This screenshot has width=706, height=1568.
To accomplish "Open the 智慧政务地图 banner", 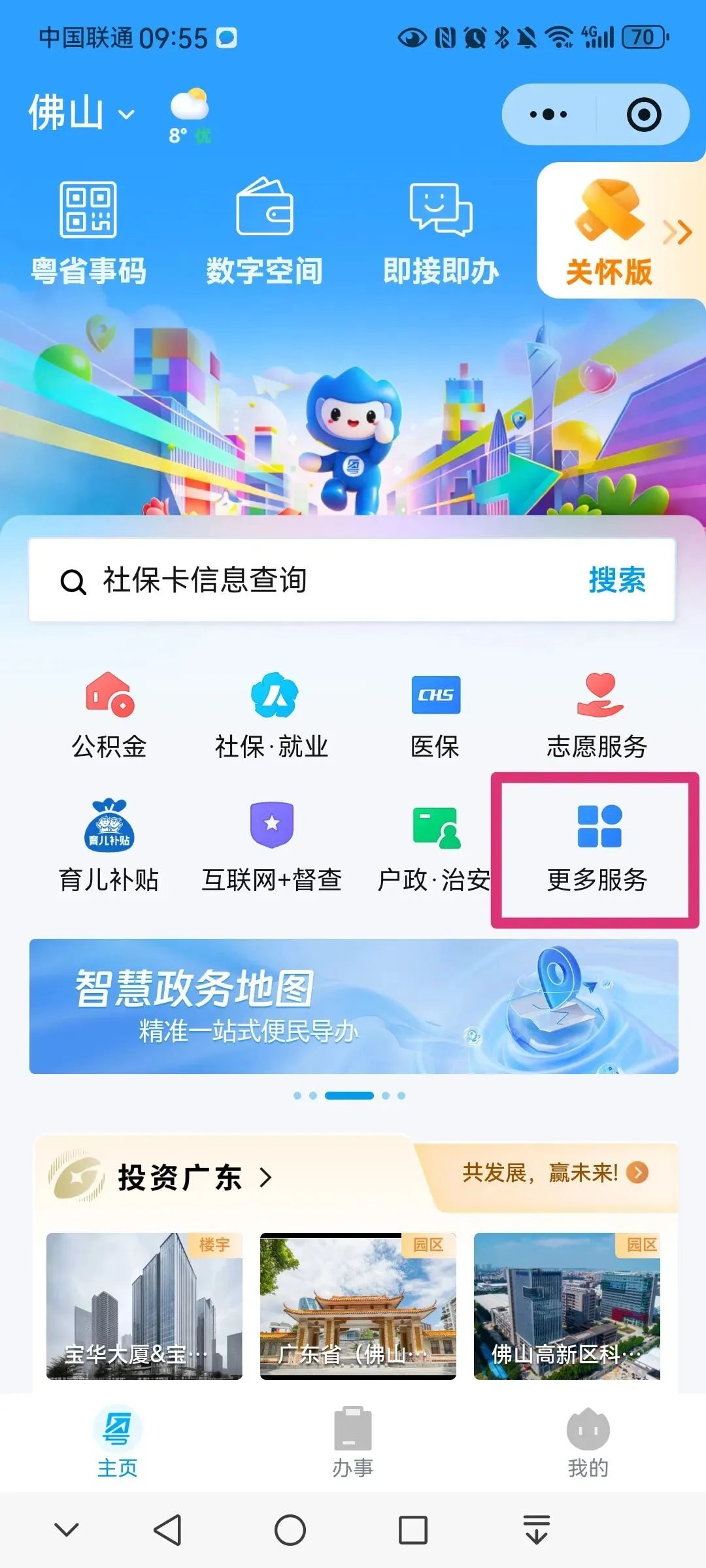I will tap(353, 1006).
